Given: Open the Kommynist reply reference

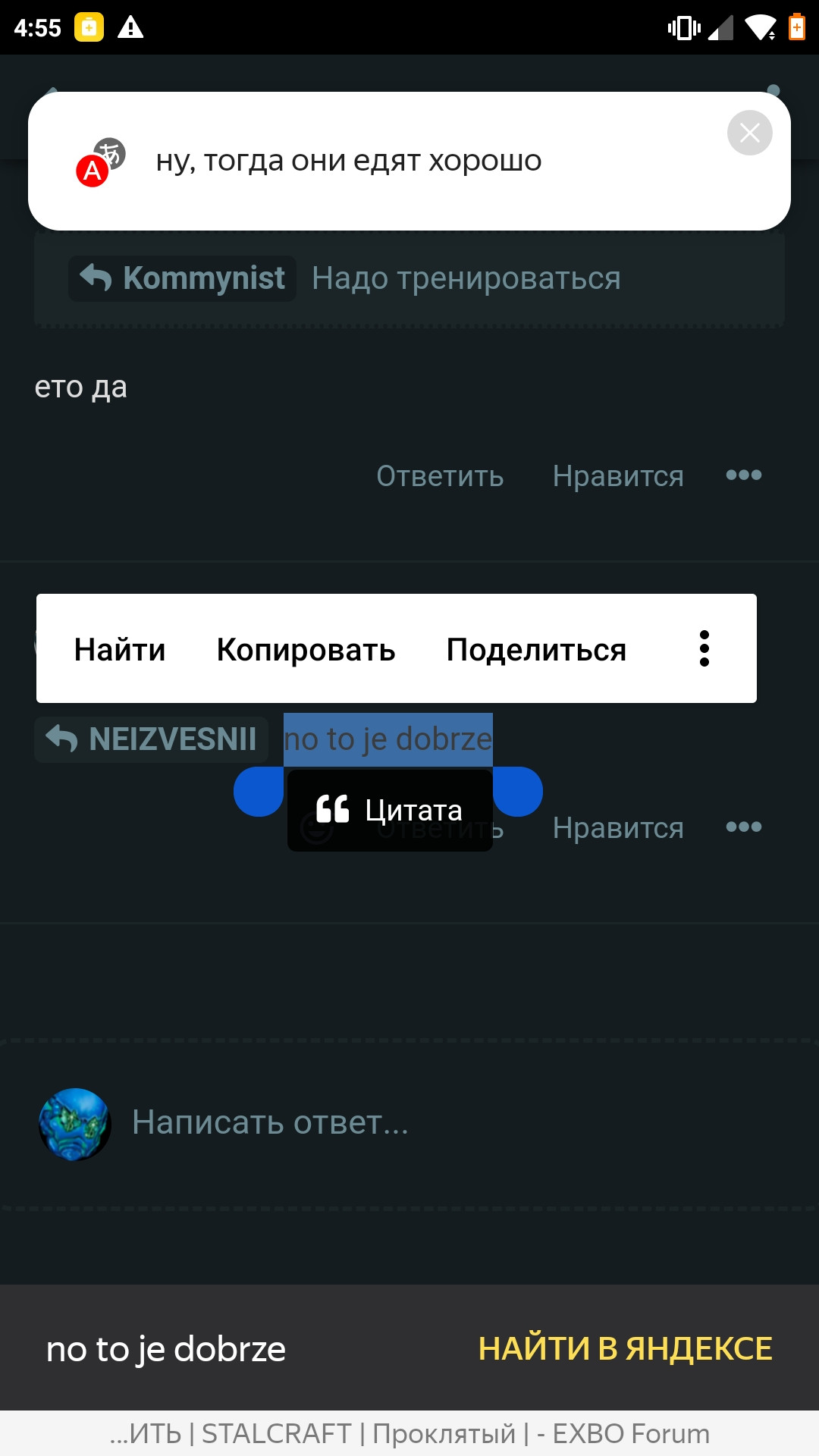Looking at the screenshot, I should (x=182, y=278).
